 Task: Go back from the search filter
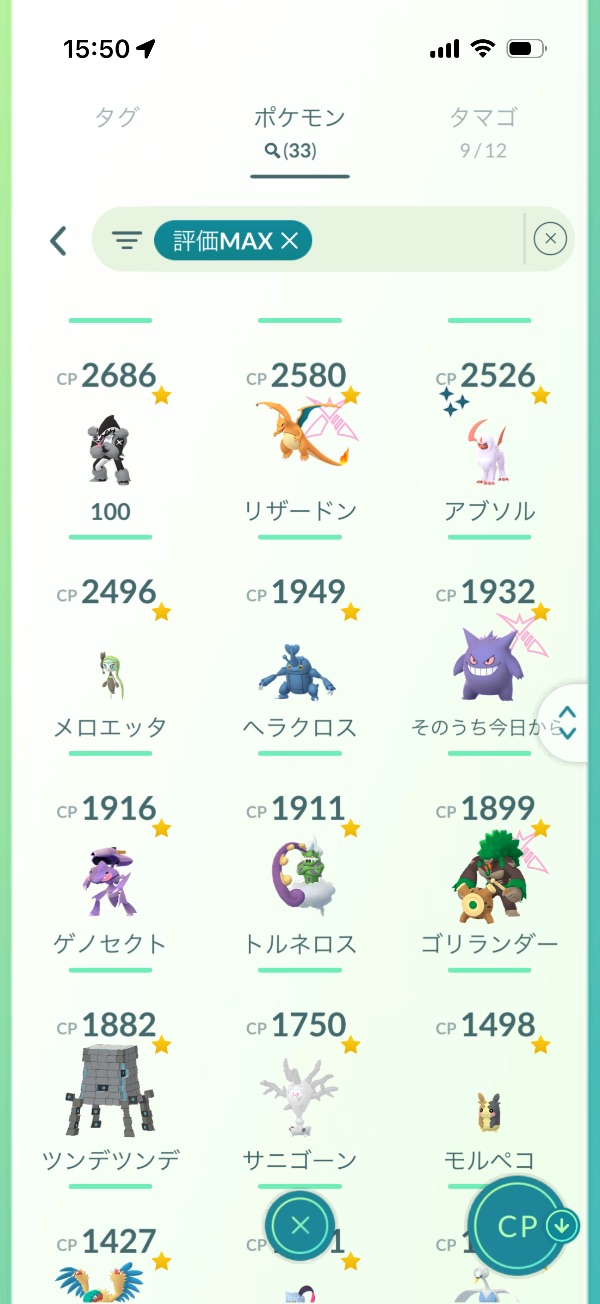59,240
